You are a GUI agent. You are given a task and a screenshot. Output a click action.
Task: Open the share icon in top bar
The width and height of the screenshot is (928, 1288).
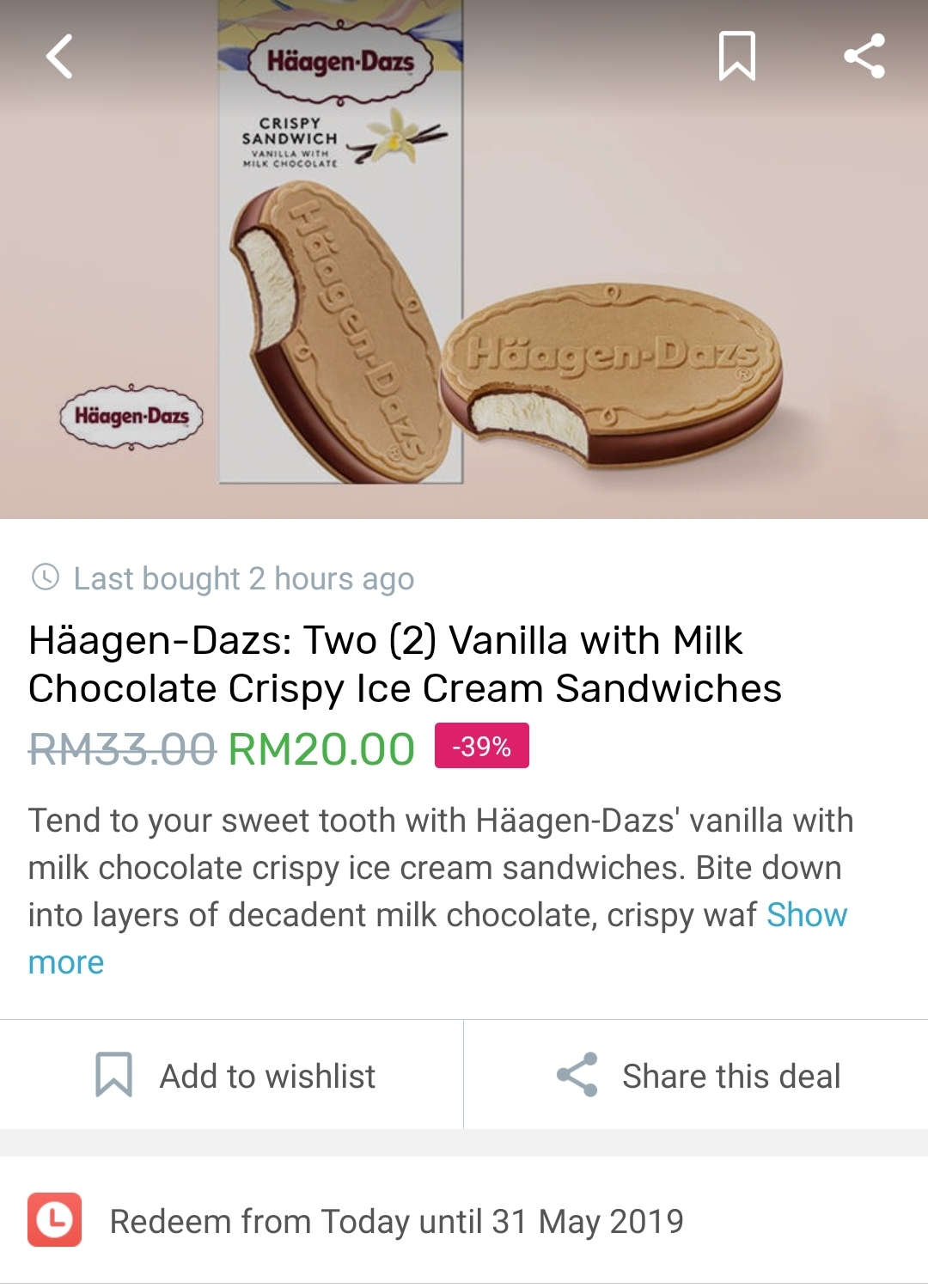point(864,57)
